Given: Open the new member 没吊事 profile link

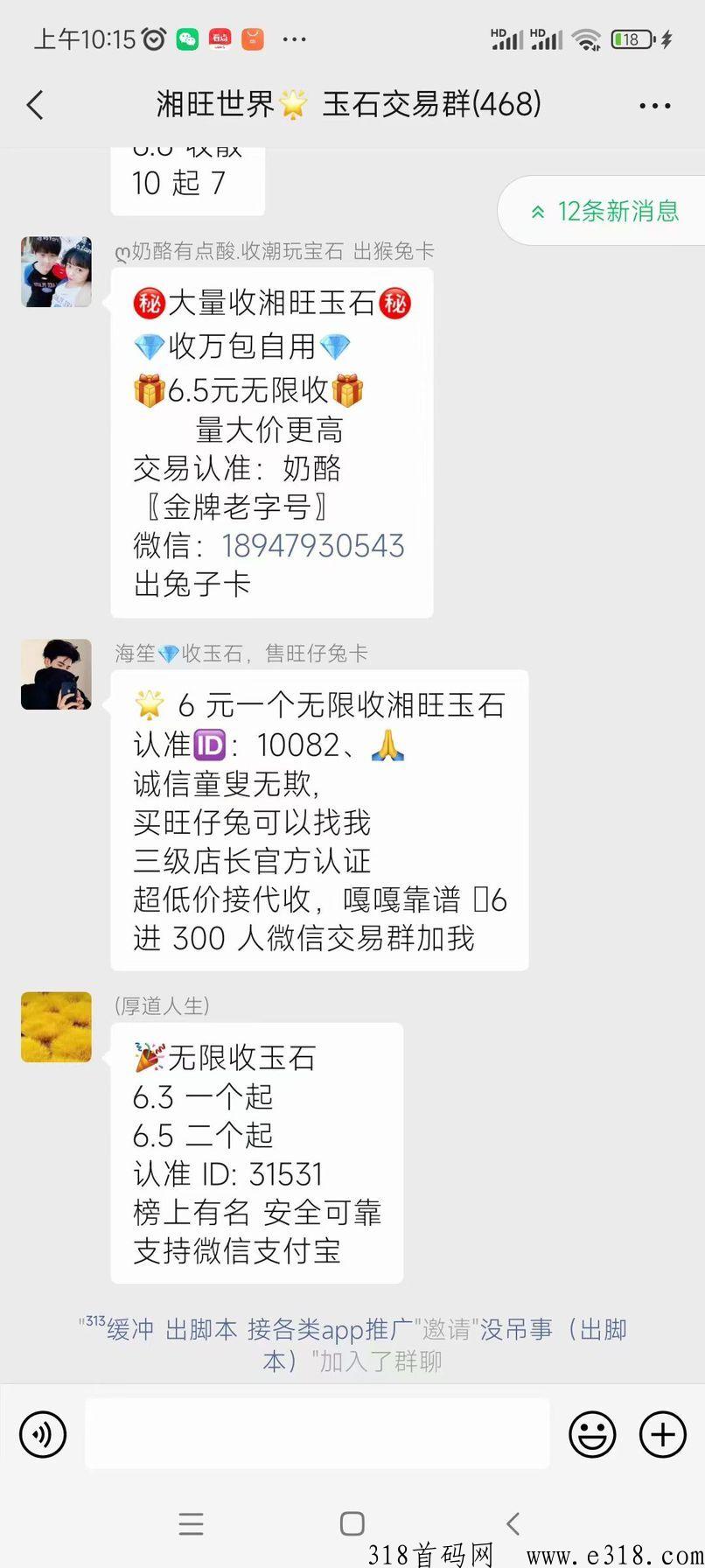Looking at the screenshot, I should click(x=516, y=1330).
